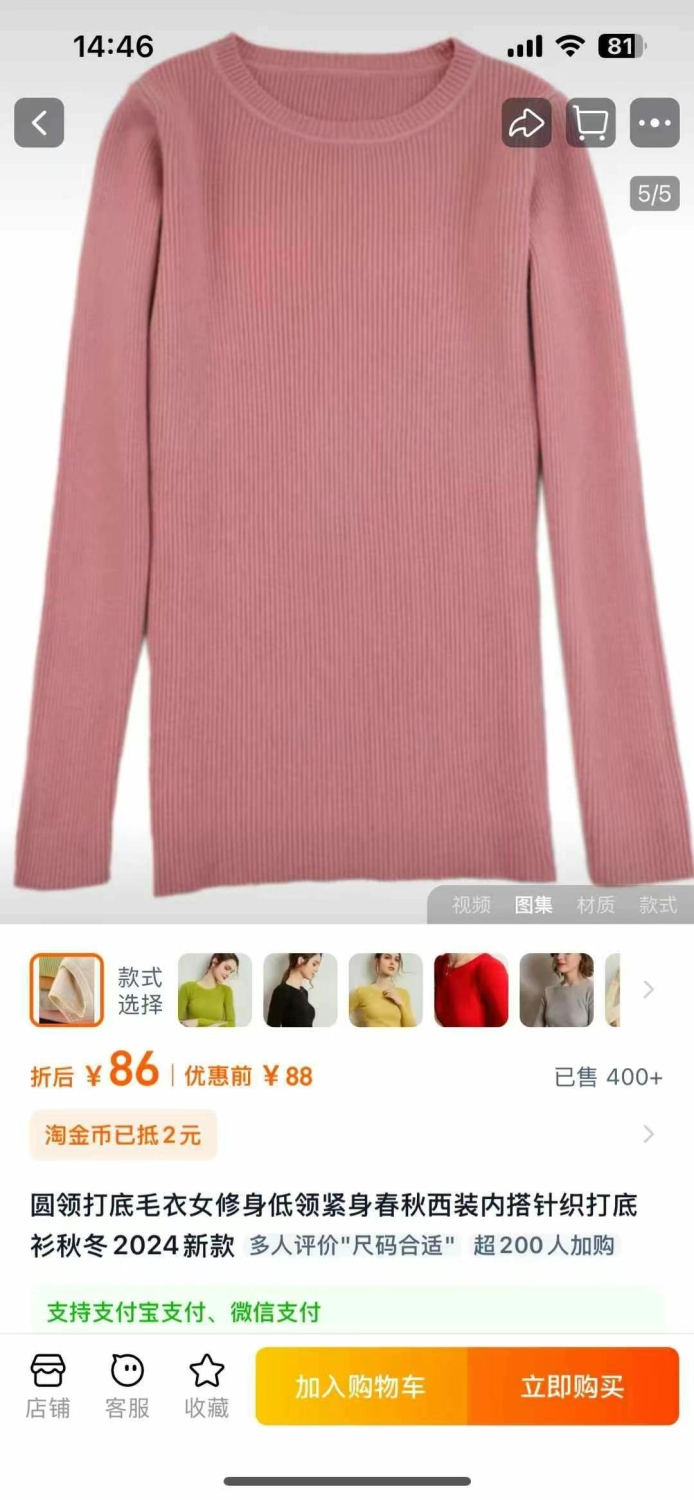Image resolution: width=694 pixels, height=1500 pixels.
Task: Tap 加入购物车 to add to cart
Action: (x=361, y=1386)
